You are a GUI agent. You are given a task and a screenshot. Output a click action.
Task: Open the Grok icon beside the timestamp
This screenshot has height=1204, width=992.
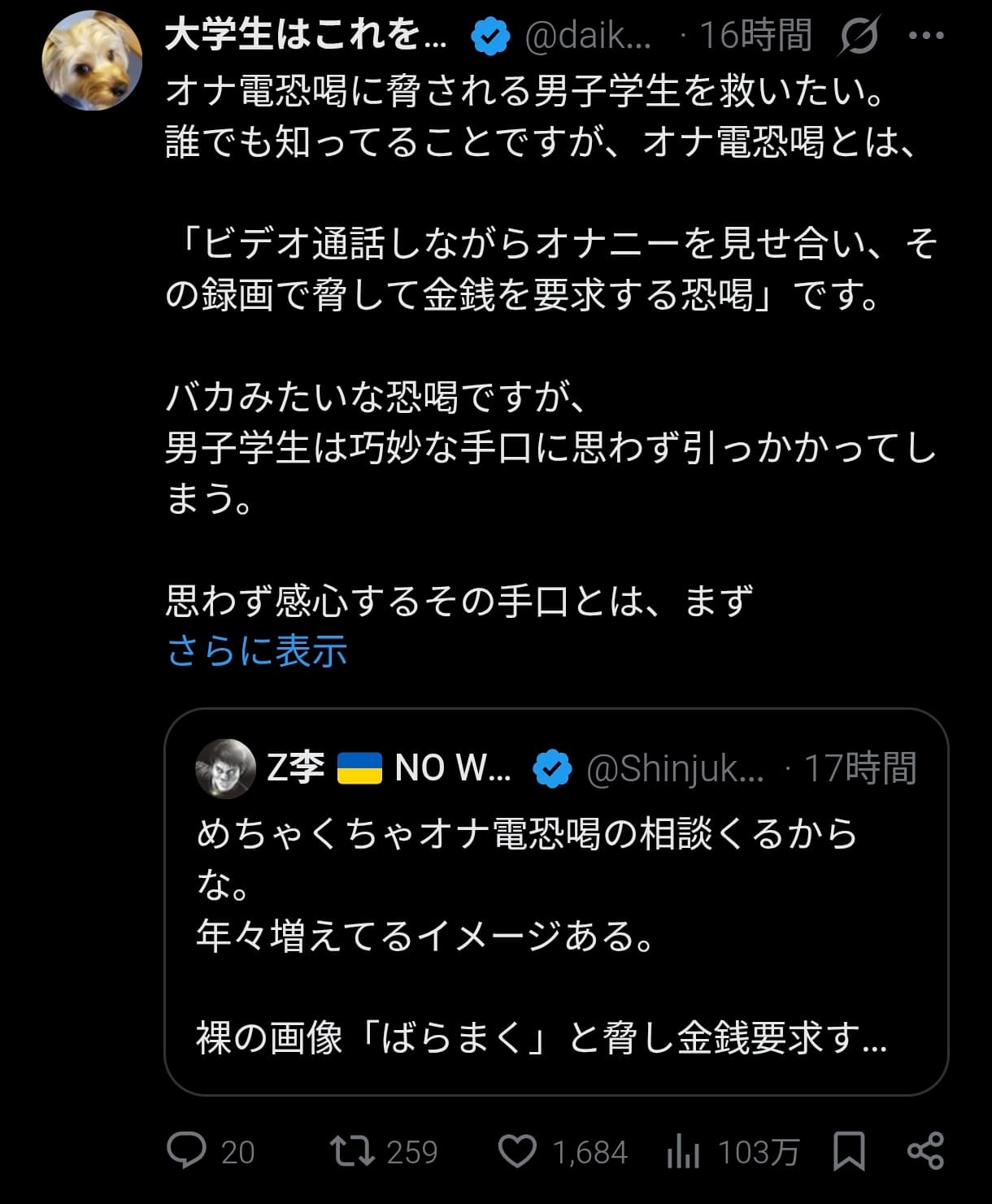[x=859, y=36]
